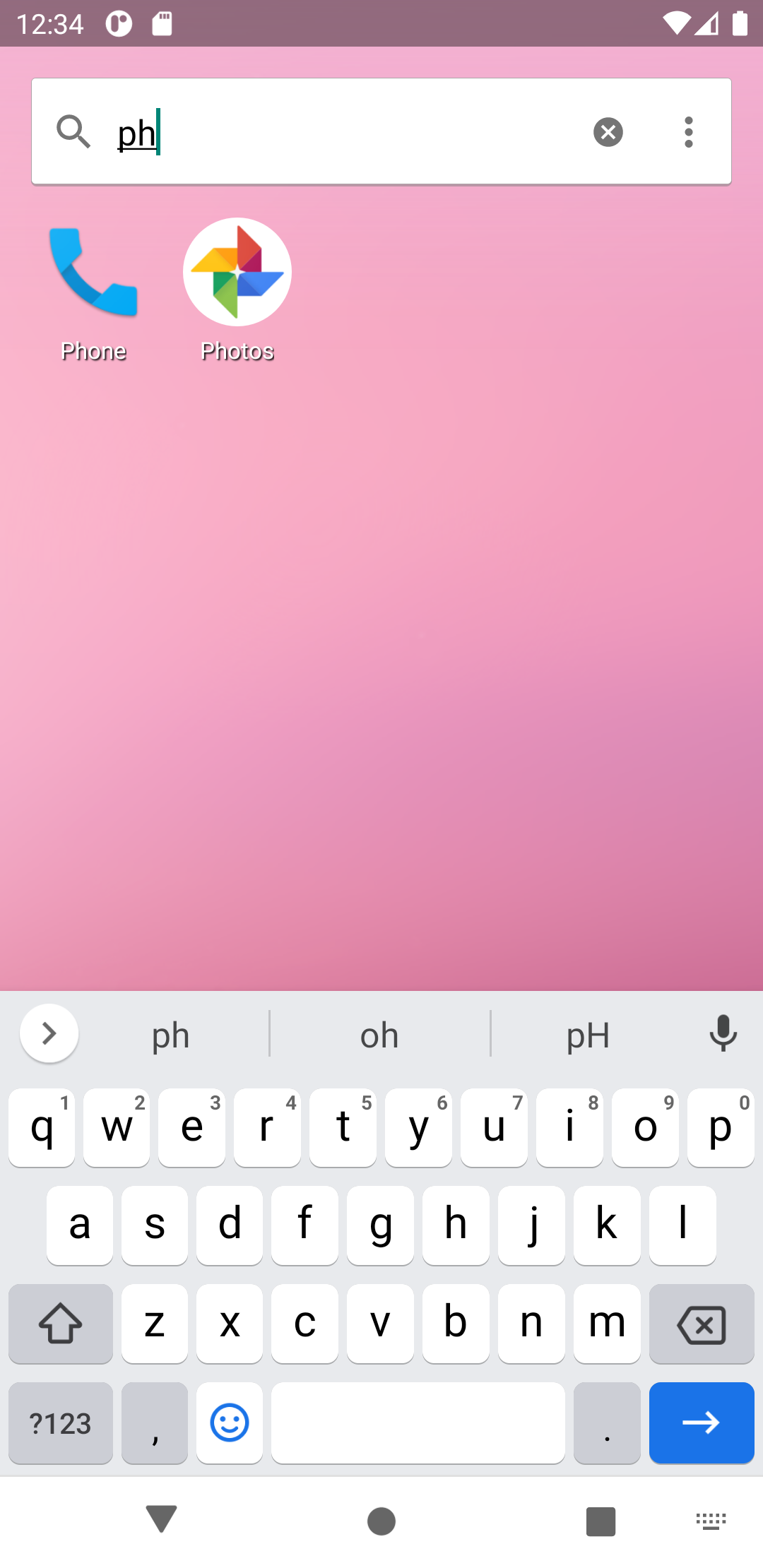
Task: Choose the "pH" word suggestion
Action: pos(588,1035)
